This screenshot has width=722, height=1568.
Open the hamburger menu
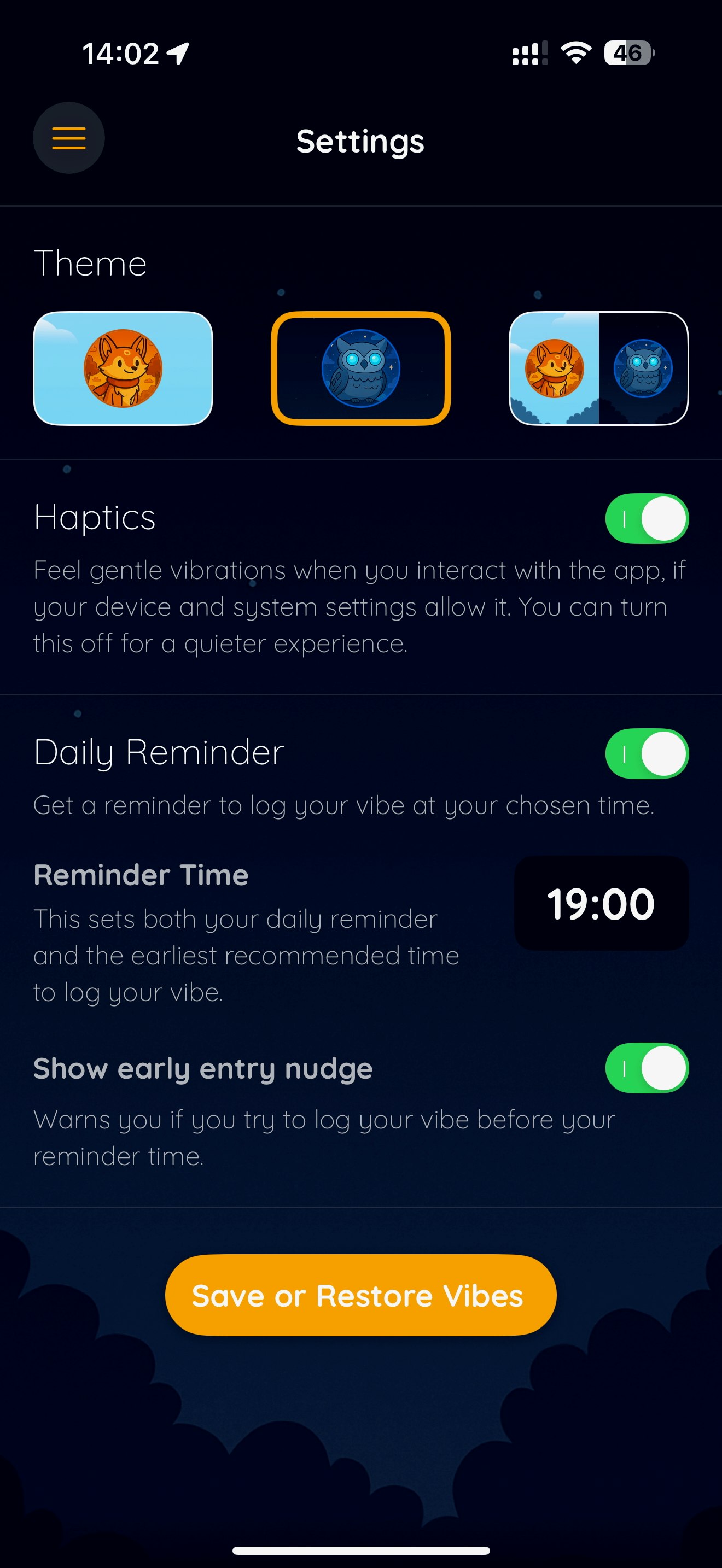pyautogui.click(x=68, y=138)
